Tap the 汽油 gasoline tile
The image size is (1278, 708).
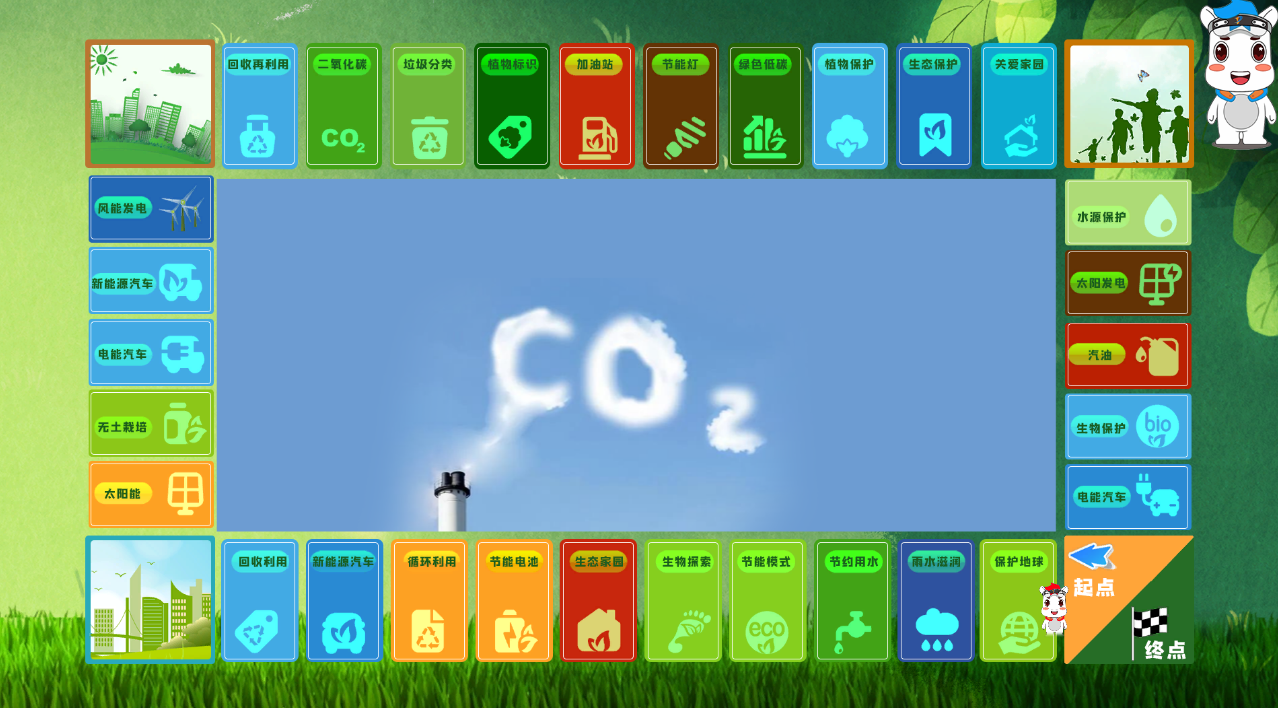pyautogui.click(x=1128, y=355)
